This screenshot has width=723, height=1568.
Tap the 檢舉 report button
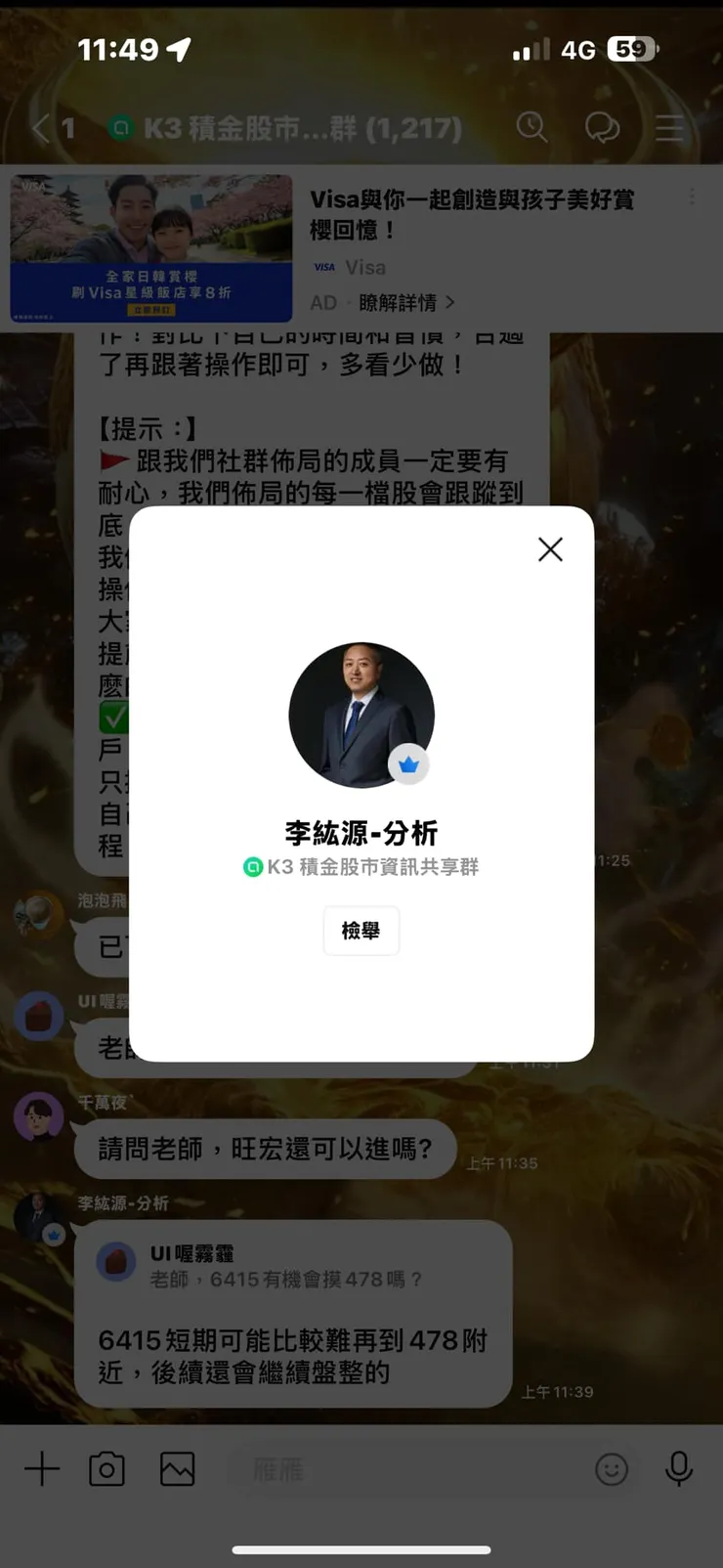(x=361, y=931)
